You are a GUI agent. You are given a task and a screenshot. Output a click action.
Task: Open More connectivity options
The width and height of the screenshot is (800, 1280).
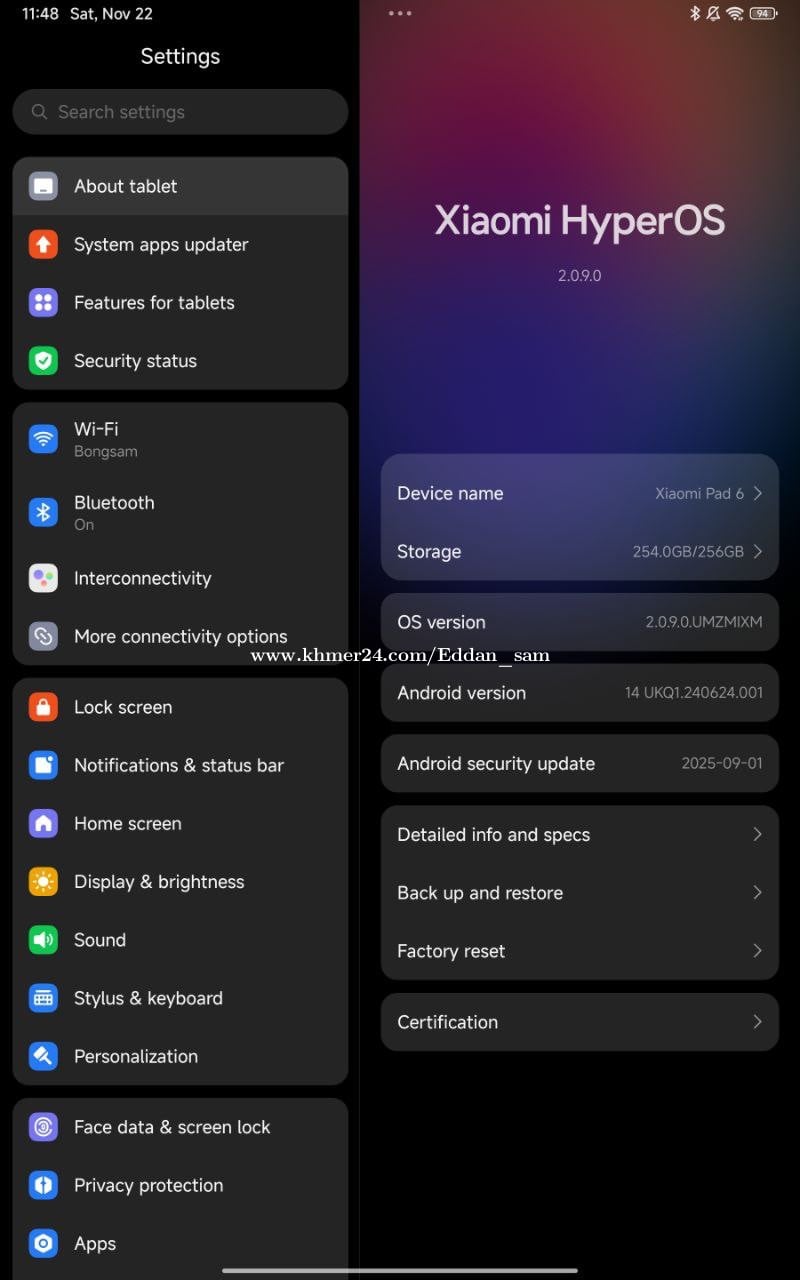click(x=180, y=636)
